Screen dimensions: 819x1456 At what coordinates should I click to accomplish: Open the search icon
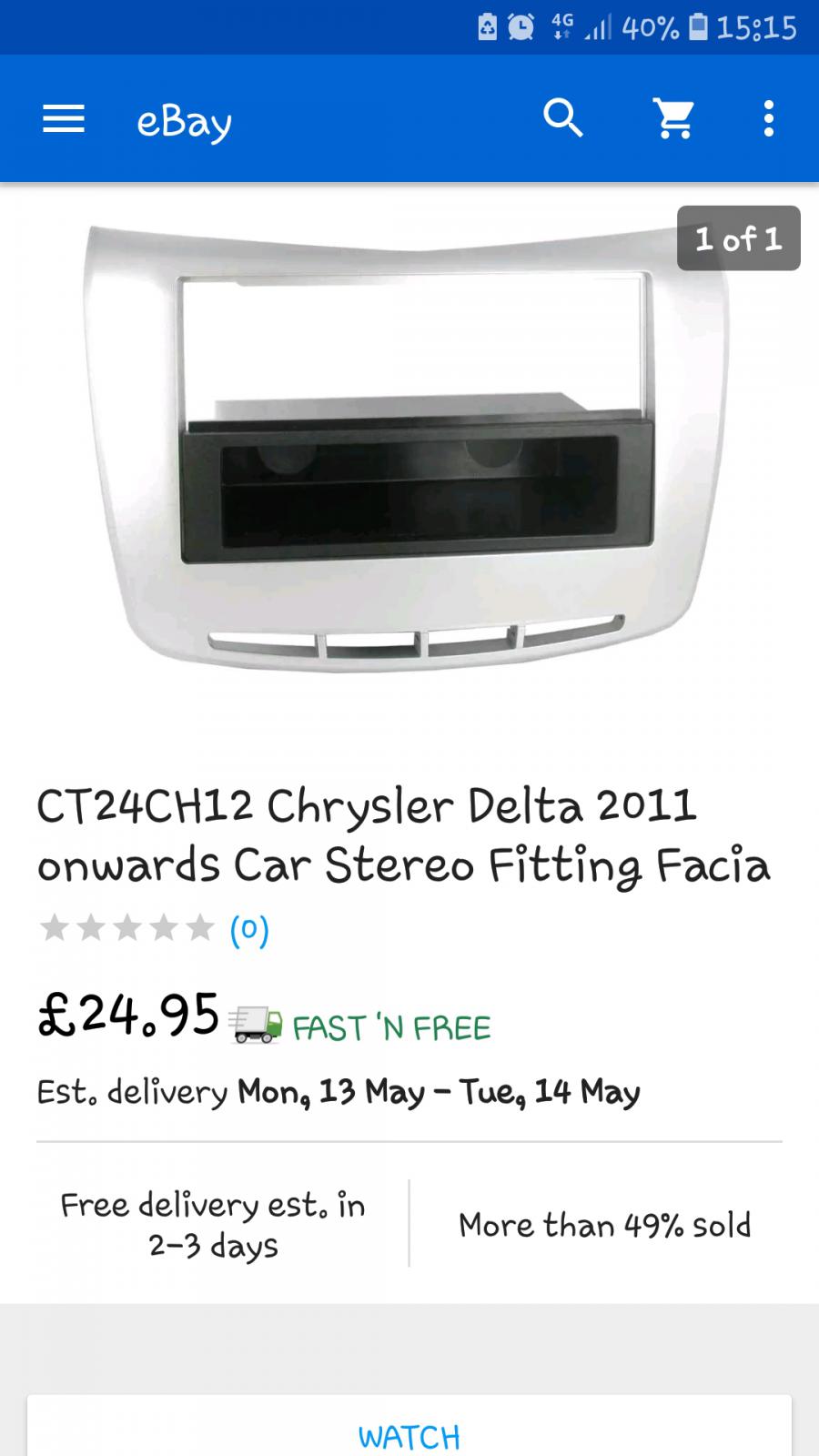(x=563, y=119)
